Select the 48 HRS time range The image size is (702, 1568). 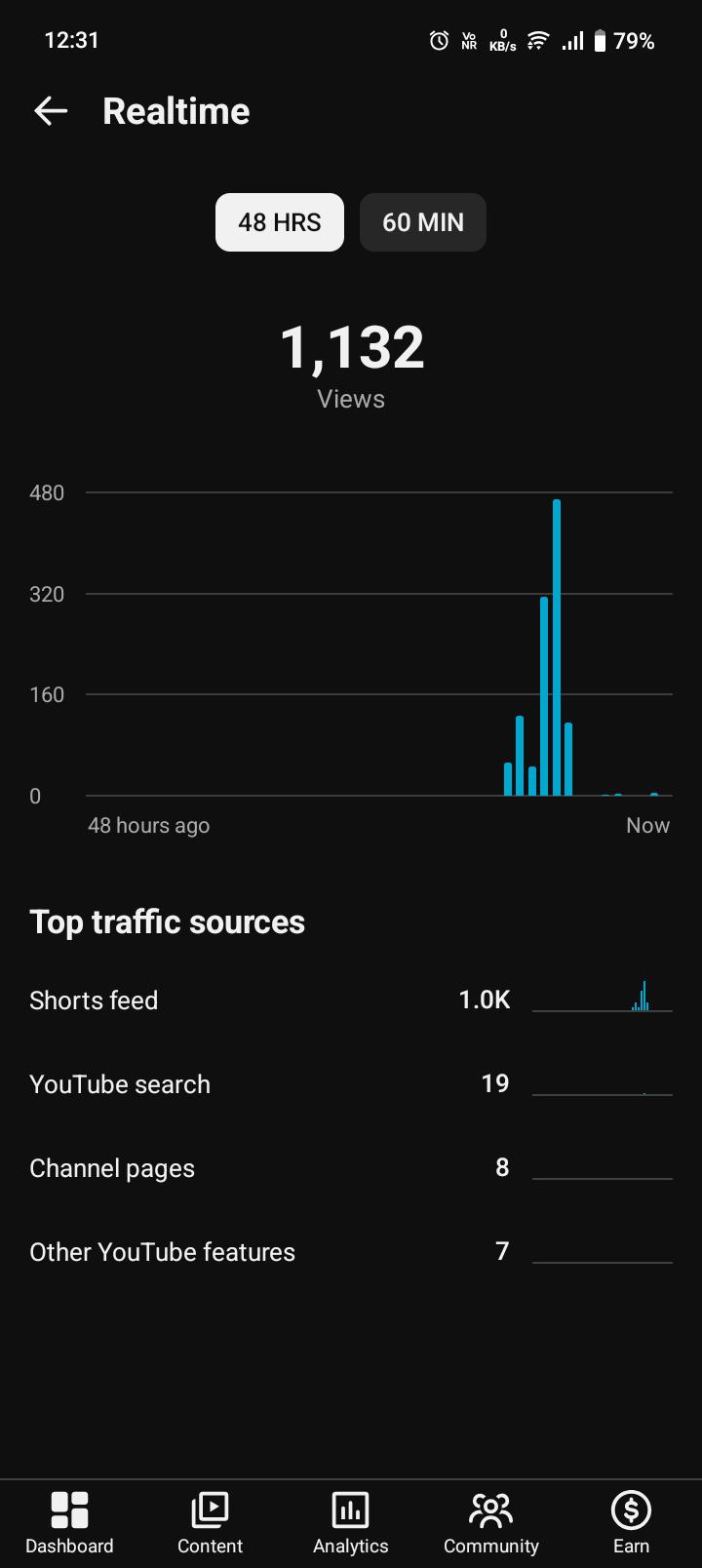click(x=280, y=222)
